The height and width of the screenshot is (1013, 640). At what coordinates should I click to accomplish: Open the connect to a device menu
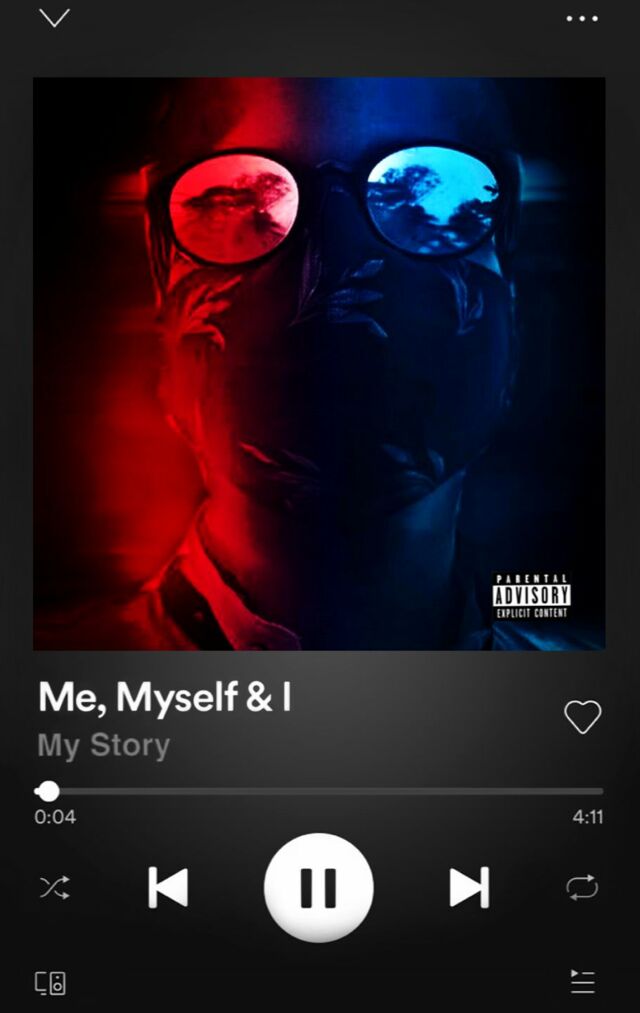[51, 982]
